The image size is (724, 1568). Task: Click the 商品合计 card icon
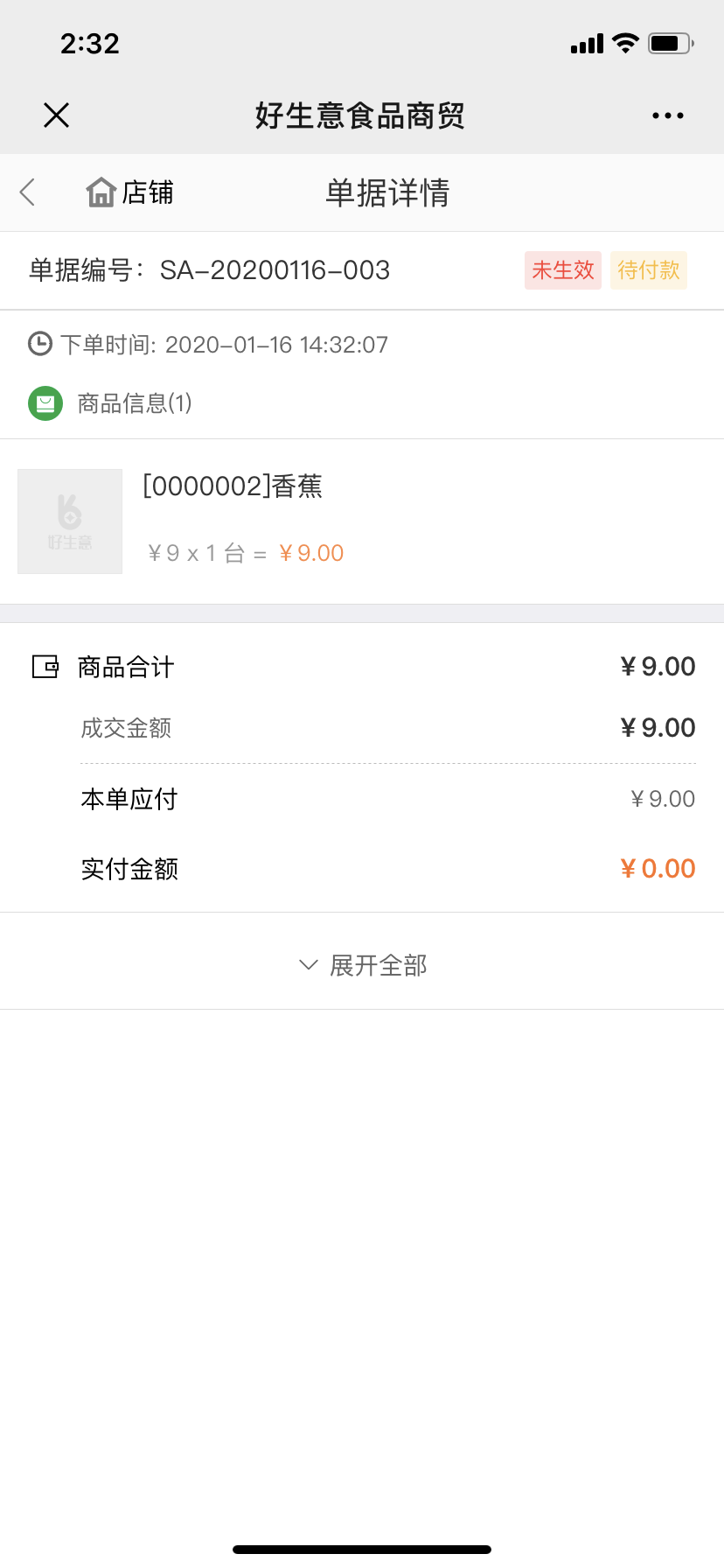click(x=45, y=666)
